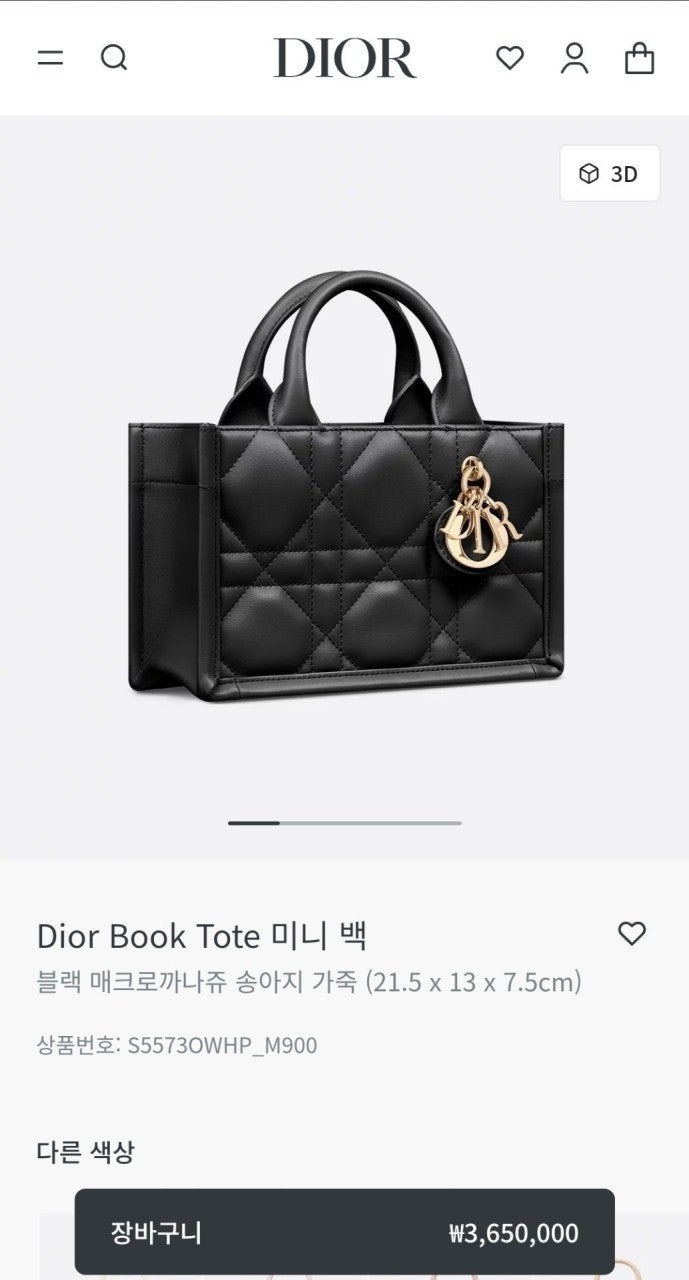689x1280 pixels.
Task: Open the account profile icon
Action: (x=574, y=58)
